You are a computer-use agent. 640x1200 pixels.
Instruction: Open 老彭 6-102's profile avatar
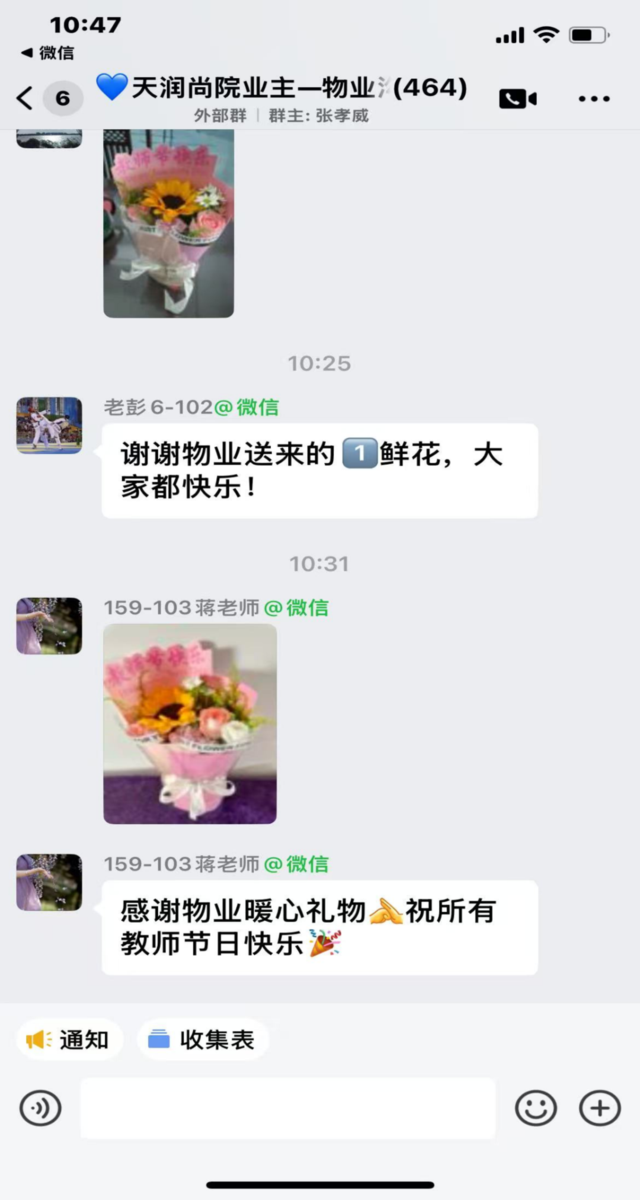49,425
